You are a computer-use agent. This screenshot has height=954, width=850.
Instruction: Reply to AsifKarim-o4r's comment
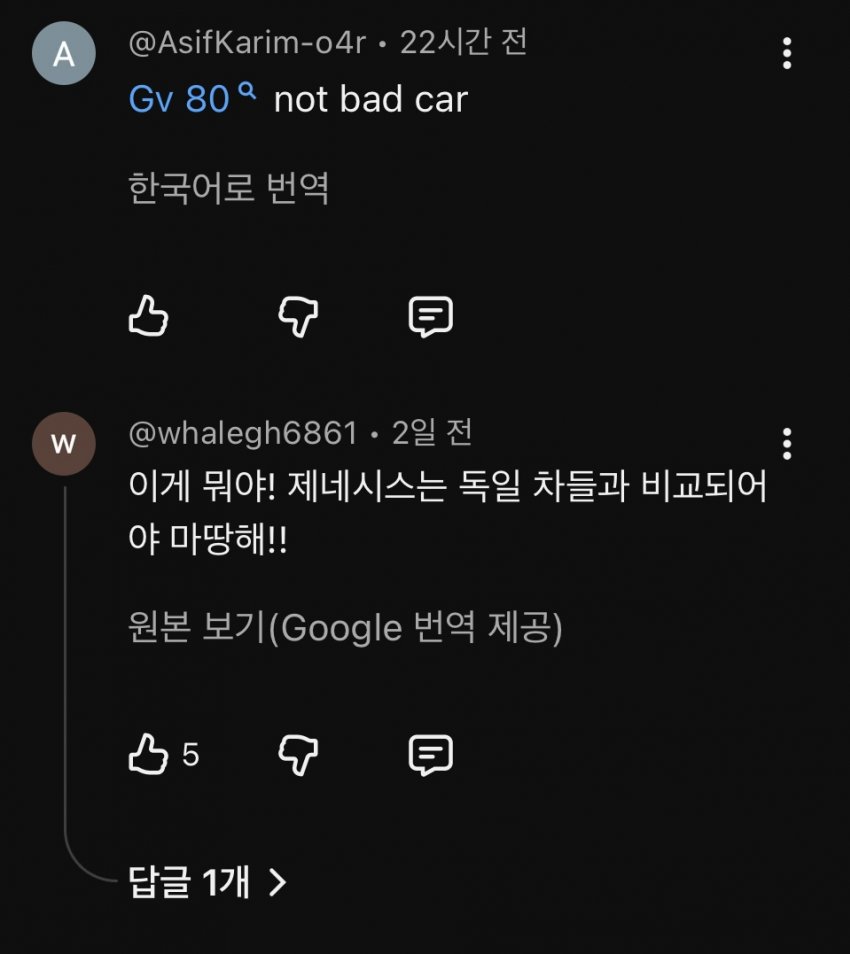click(430, 316)
